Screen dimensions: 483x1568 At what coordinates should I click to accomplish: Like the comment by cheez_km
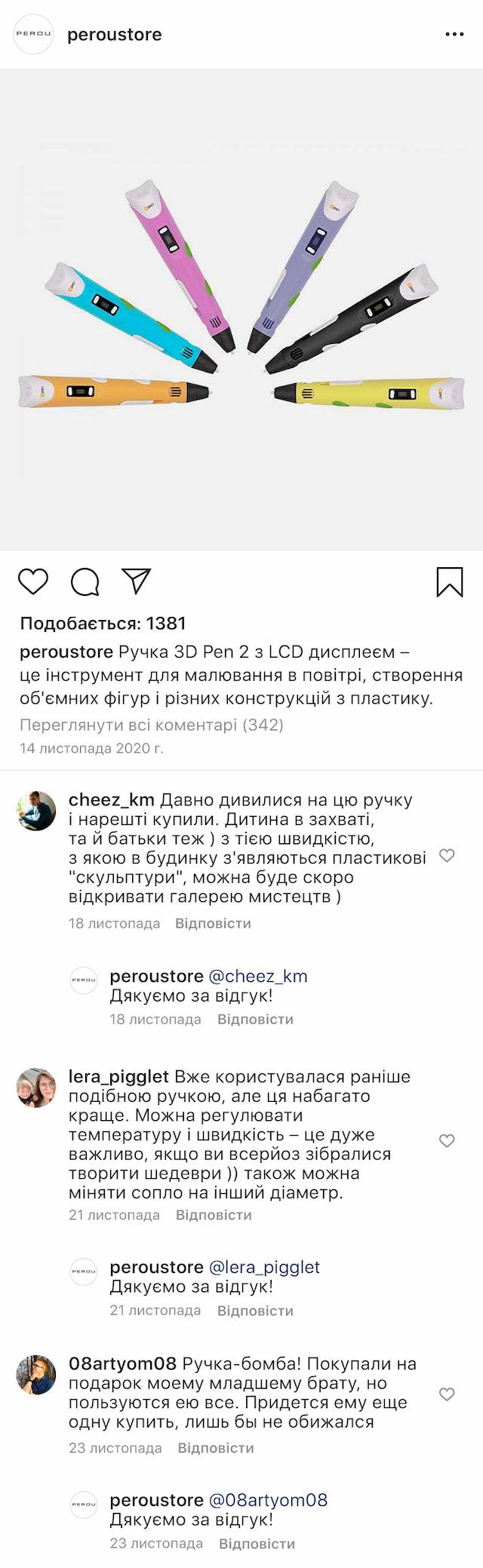click(x=447, y=855)
